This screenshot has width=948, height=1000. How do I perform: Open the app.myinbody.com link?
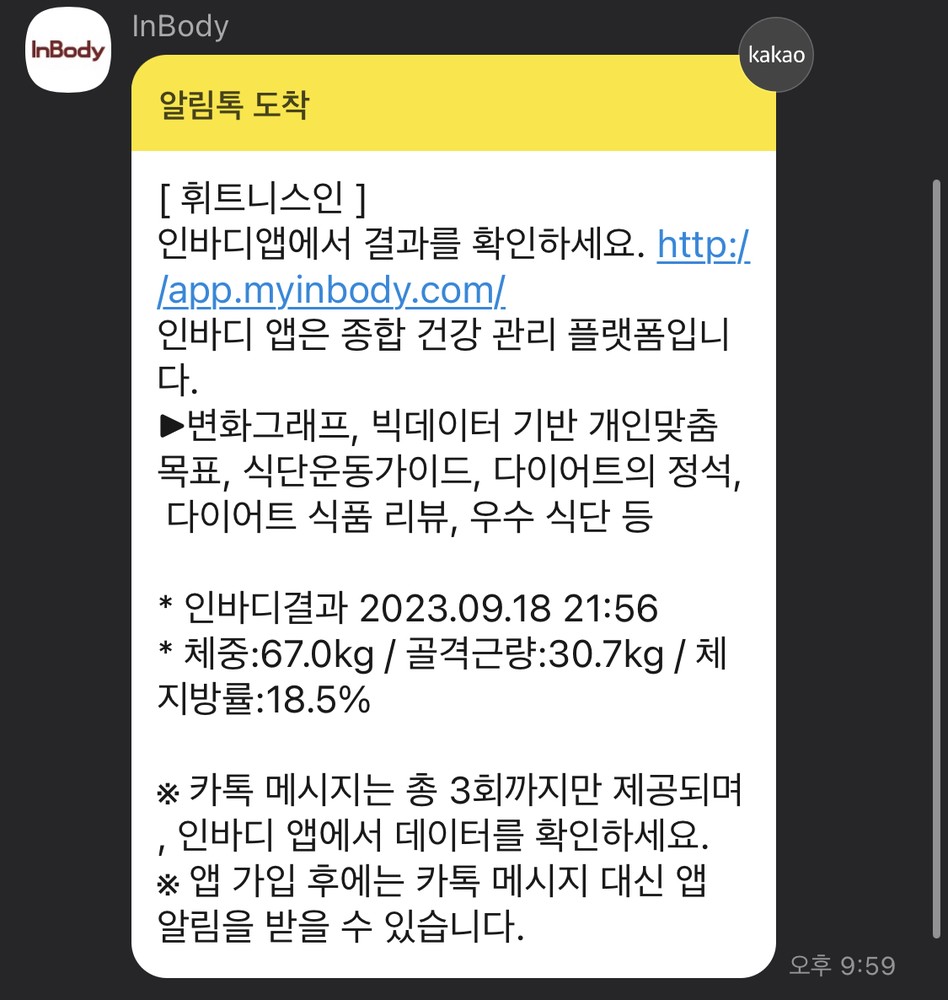coord(333,290)
